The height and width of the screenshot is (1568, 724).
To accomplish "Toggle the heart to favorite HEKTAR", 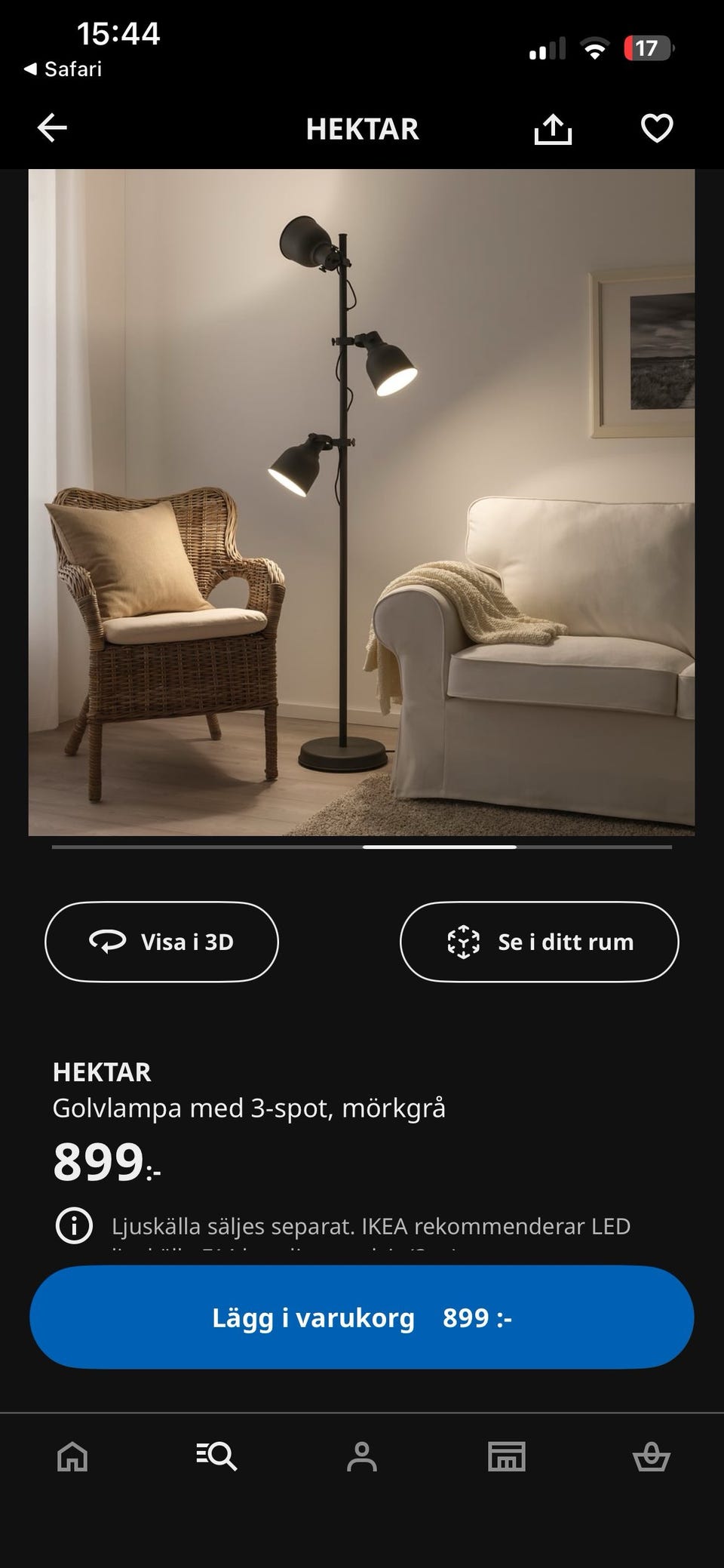I will [x=656, y=128].
